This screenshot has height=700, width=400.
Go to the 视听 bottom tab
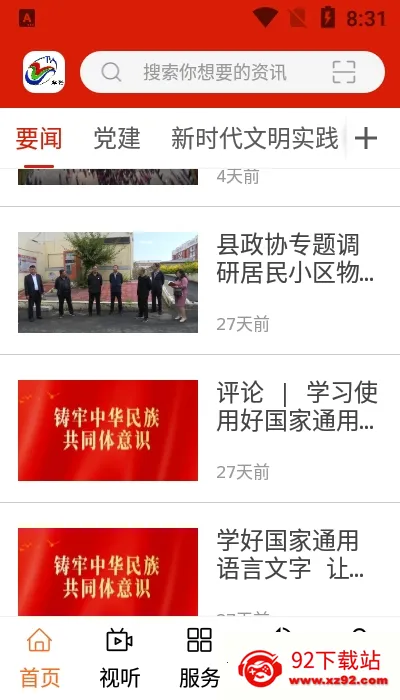[x=119, y=658]
